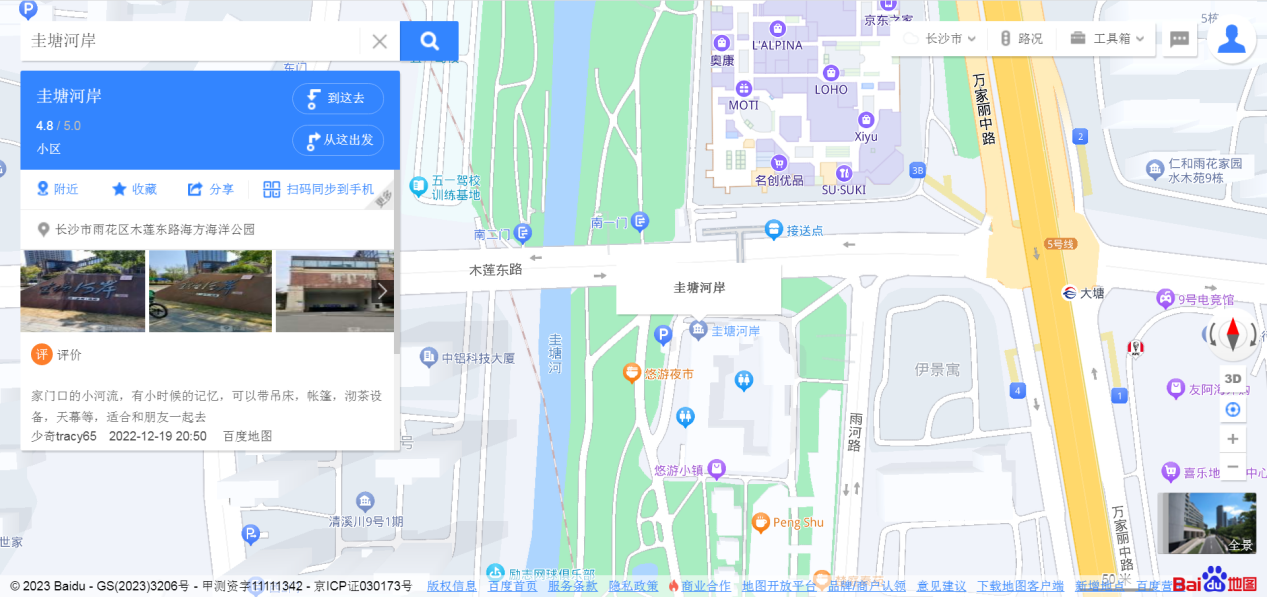Expand the 工具箱 toolbox menu
Viewport: 1267px width, 597px height.
[x=1109, y=39]
